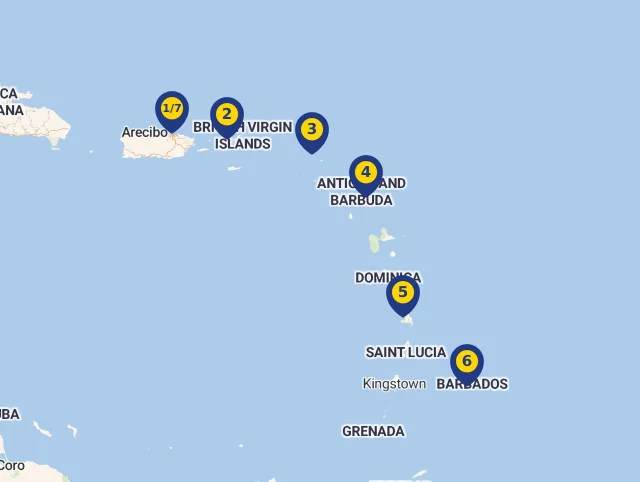
Task: Open stop number 3 pin
Action: coord(312,129)
